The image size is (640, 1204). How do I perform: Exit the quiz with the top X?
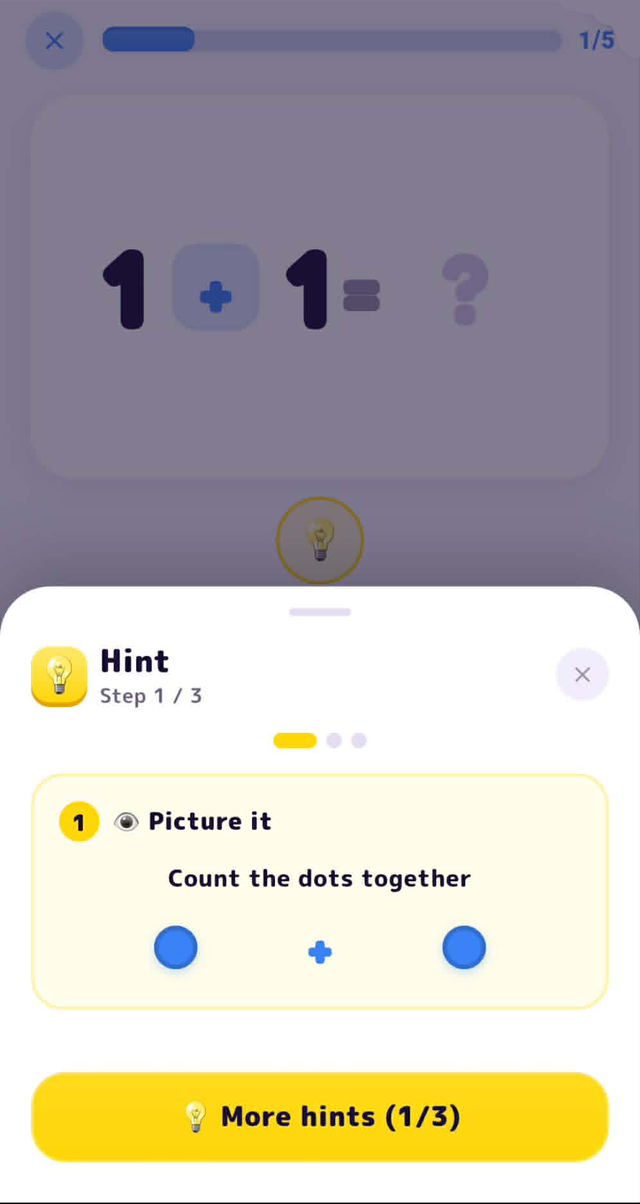(54, 41)
